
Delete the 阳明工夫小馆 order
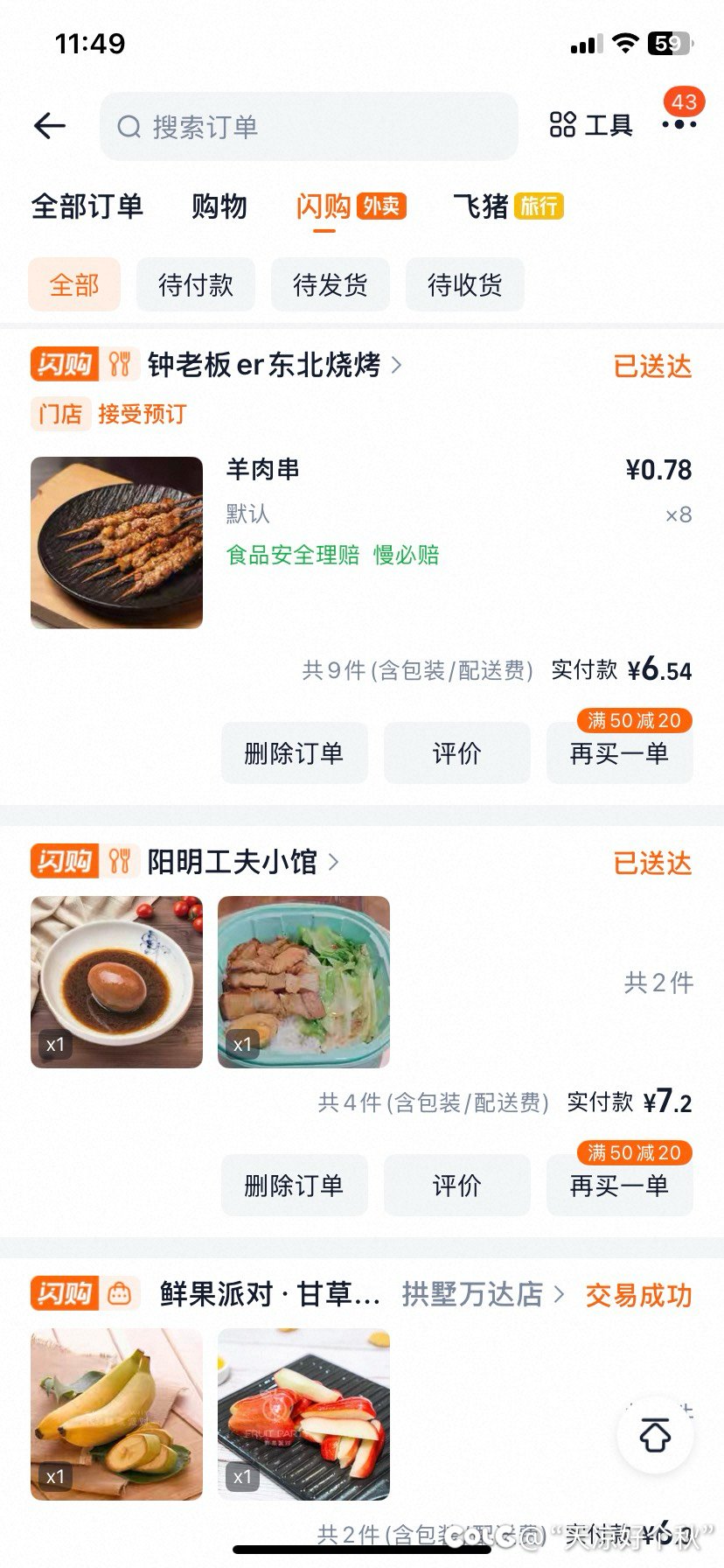tap(294, 1186)
